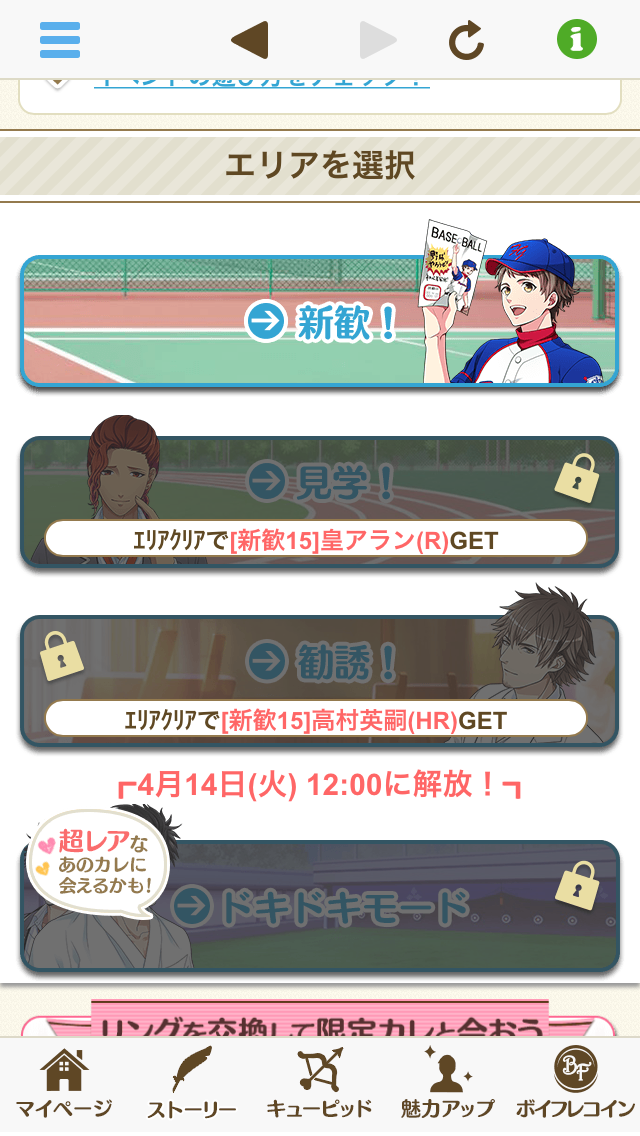Tap the locked ドキドキモード banner
This screenshot has height=1136, width=640.
[x=319, y=906]
